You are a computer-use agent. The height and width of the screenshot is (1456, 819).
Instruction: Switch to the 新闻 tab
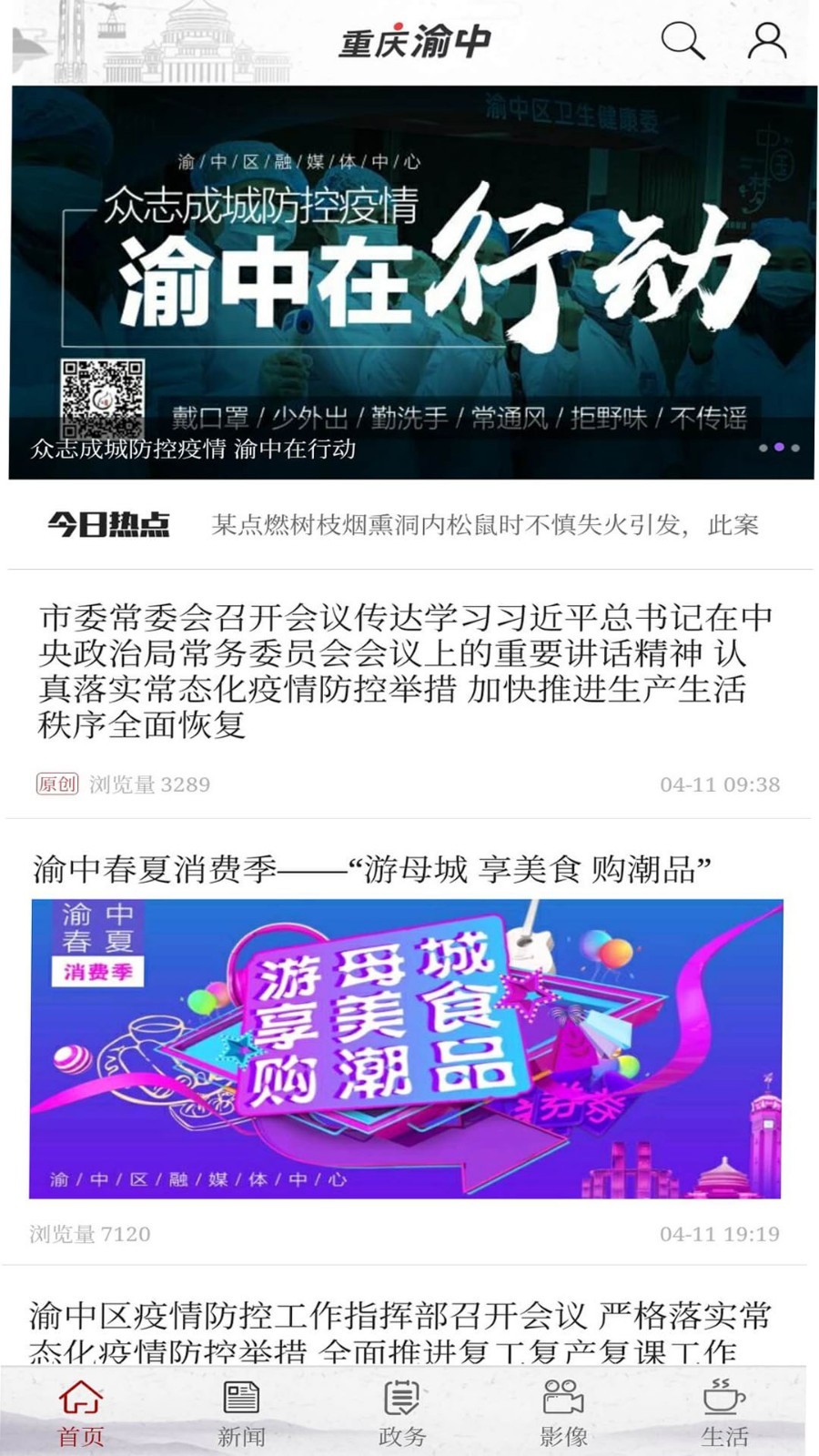coord(241,1413)
